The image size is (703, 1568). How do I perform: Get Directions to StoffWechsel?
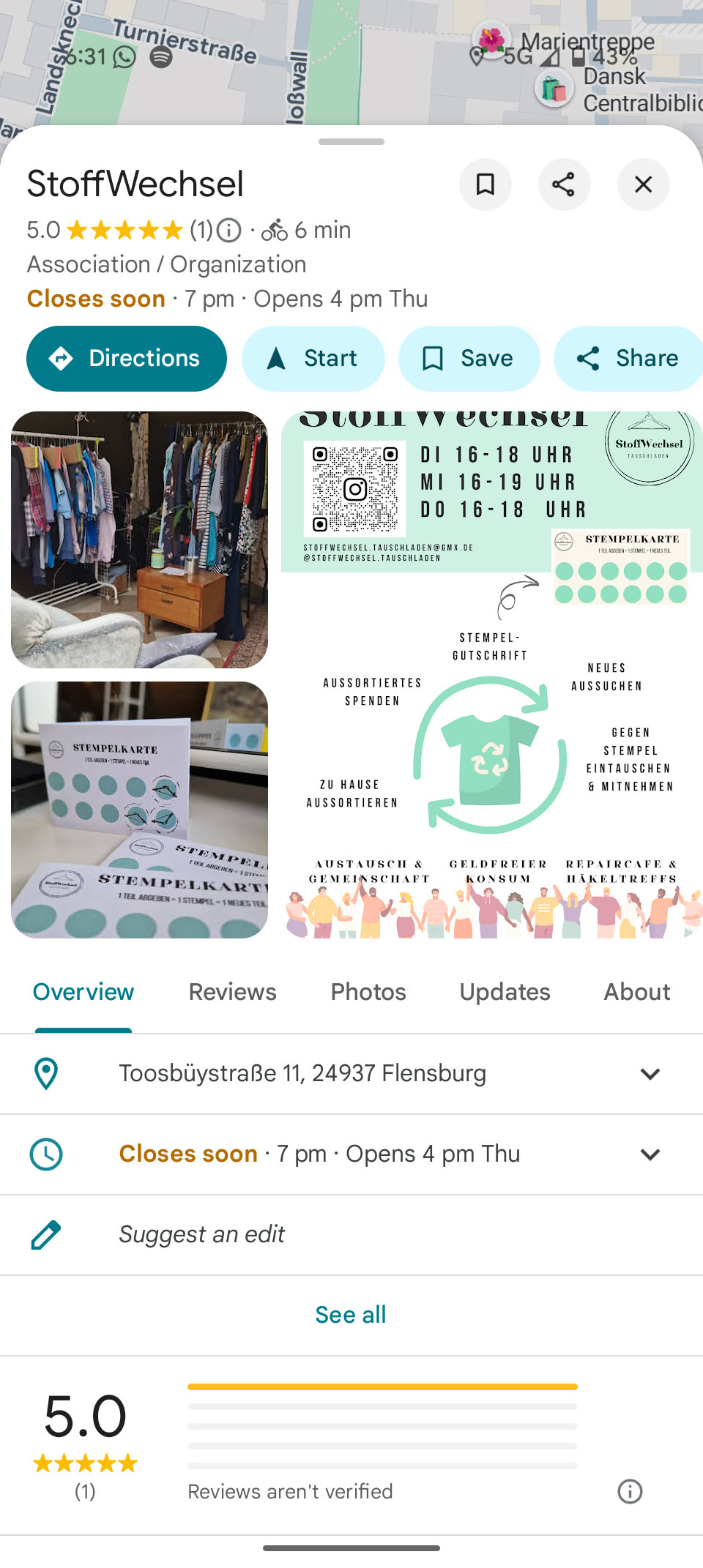[126, 359]
